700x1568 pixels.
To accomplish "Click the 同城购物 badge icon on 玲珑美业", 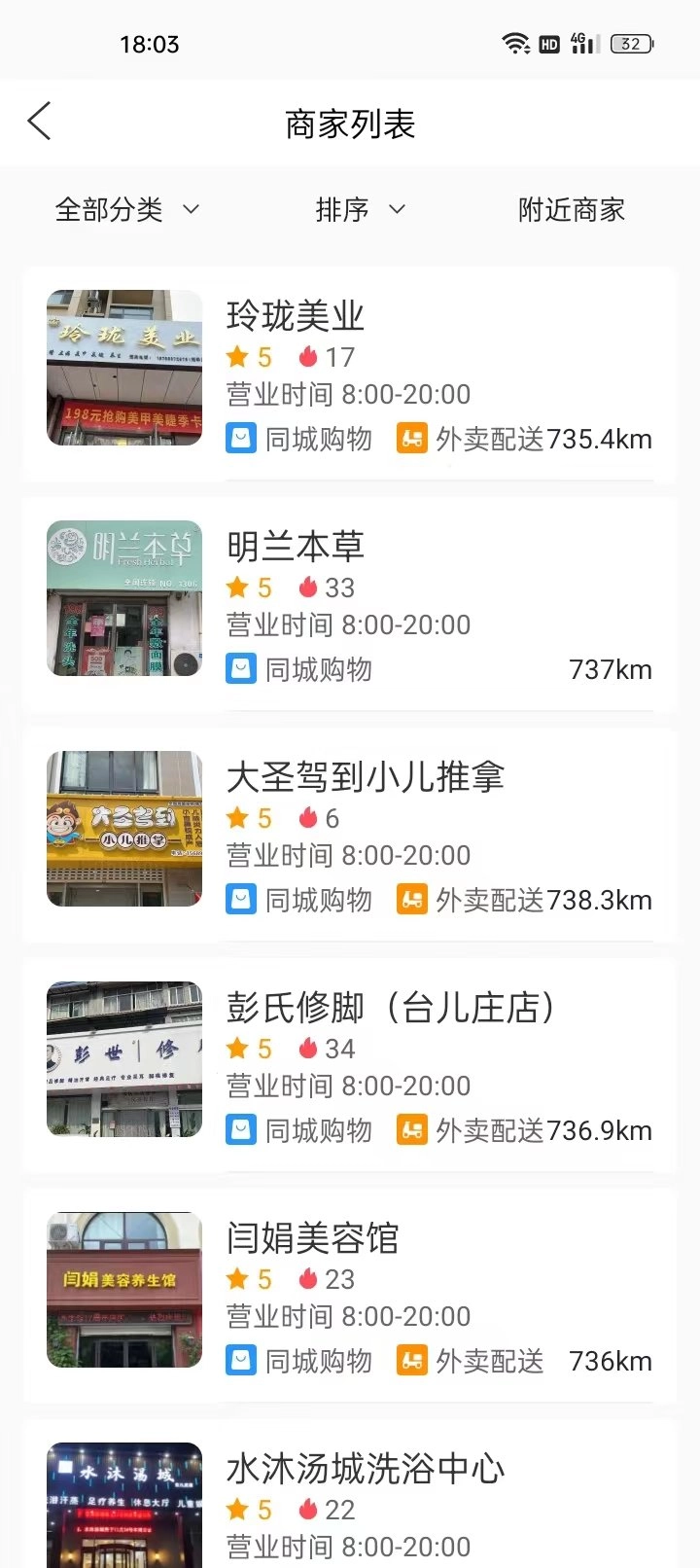I will 241,439.
